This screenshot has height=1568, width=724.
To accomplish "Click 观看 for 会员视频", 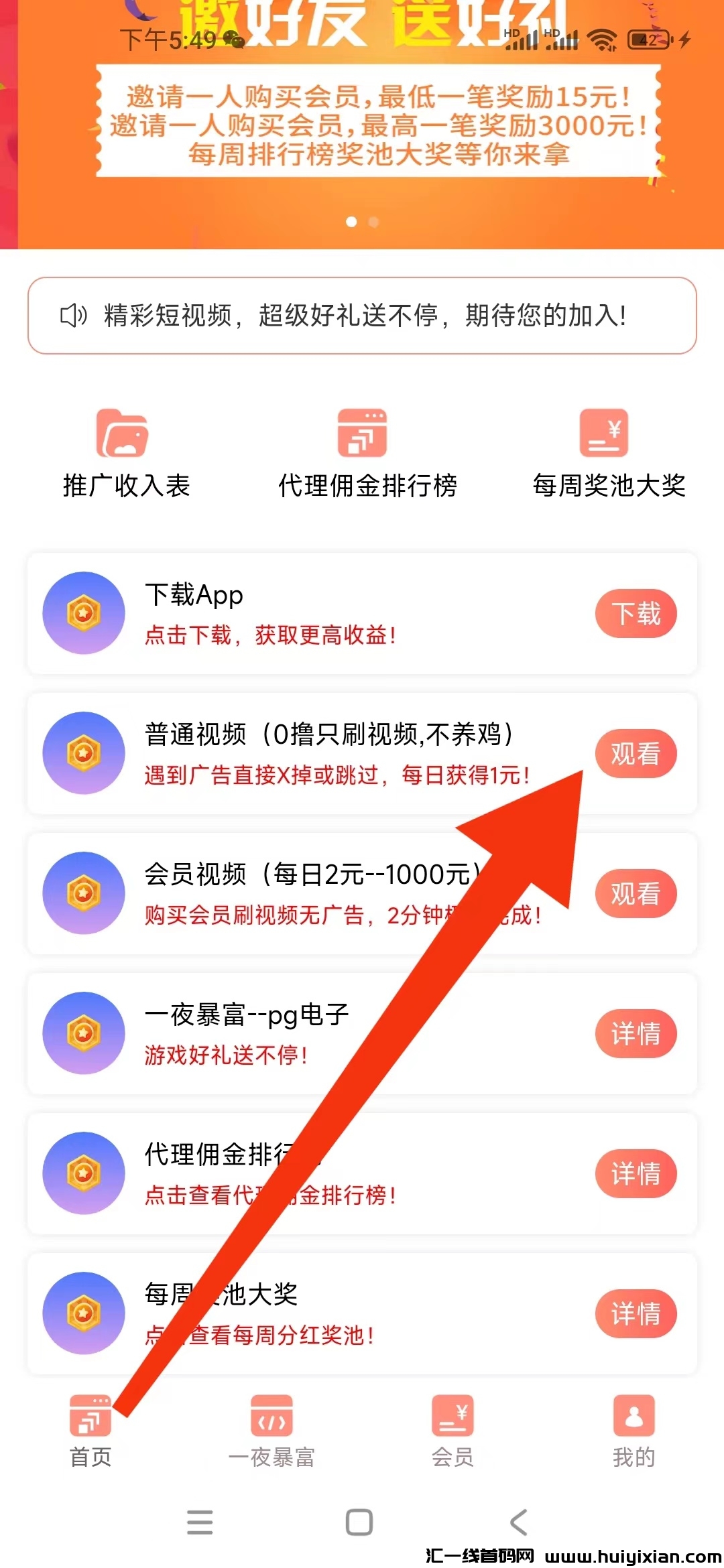I will coord(636,893).
